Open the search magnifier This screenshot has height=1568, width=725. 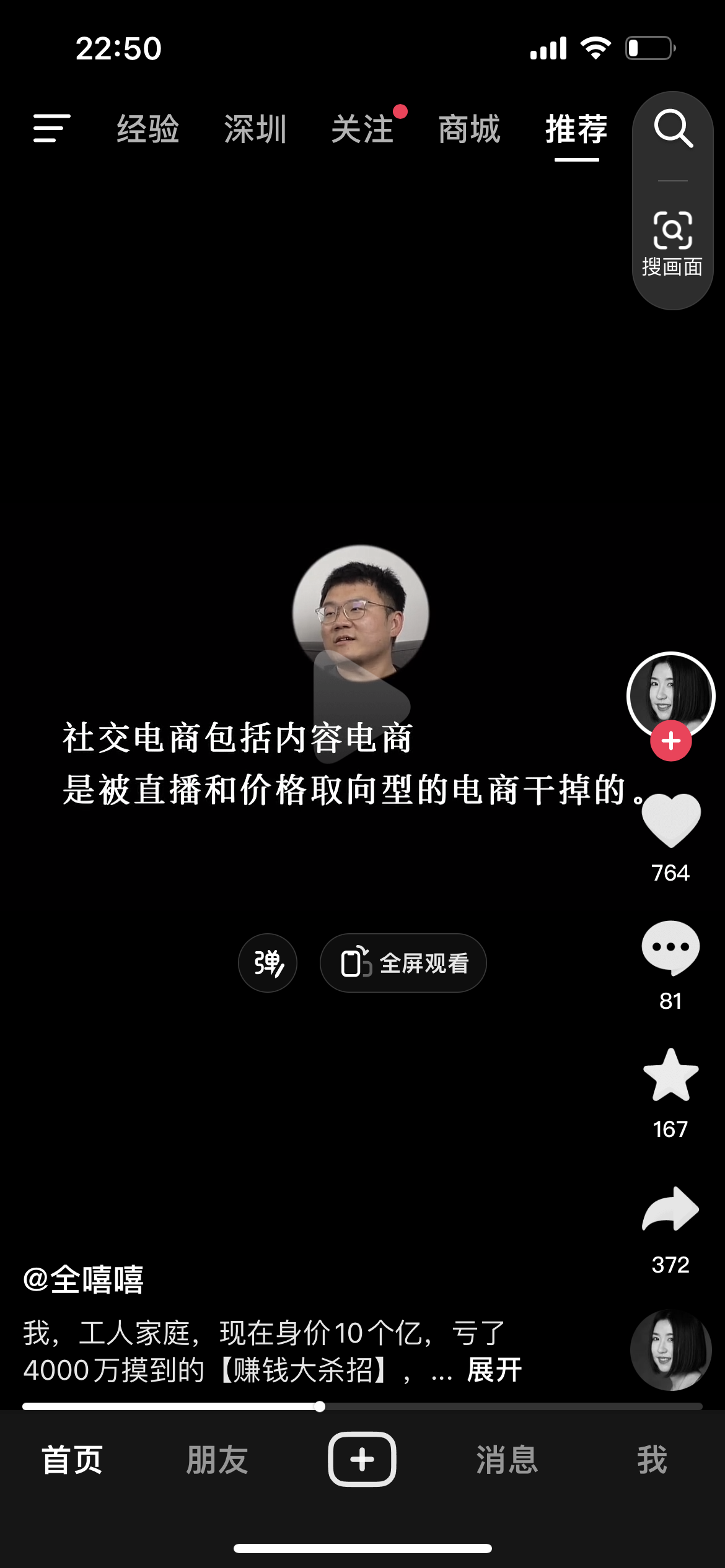point(673,129)
